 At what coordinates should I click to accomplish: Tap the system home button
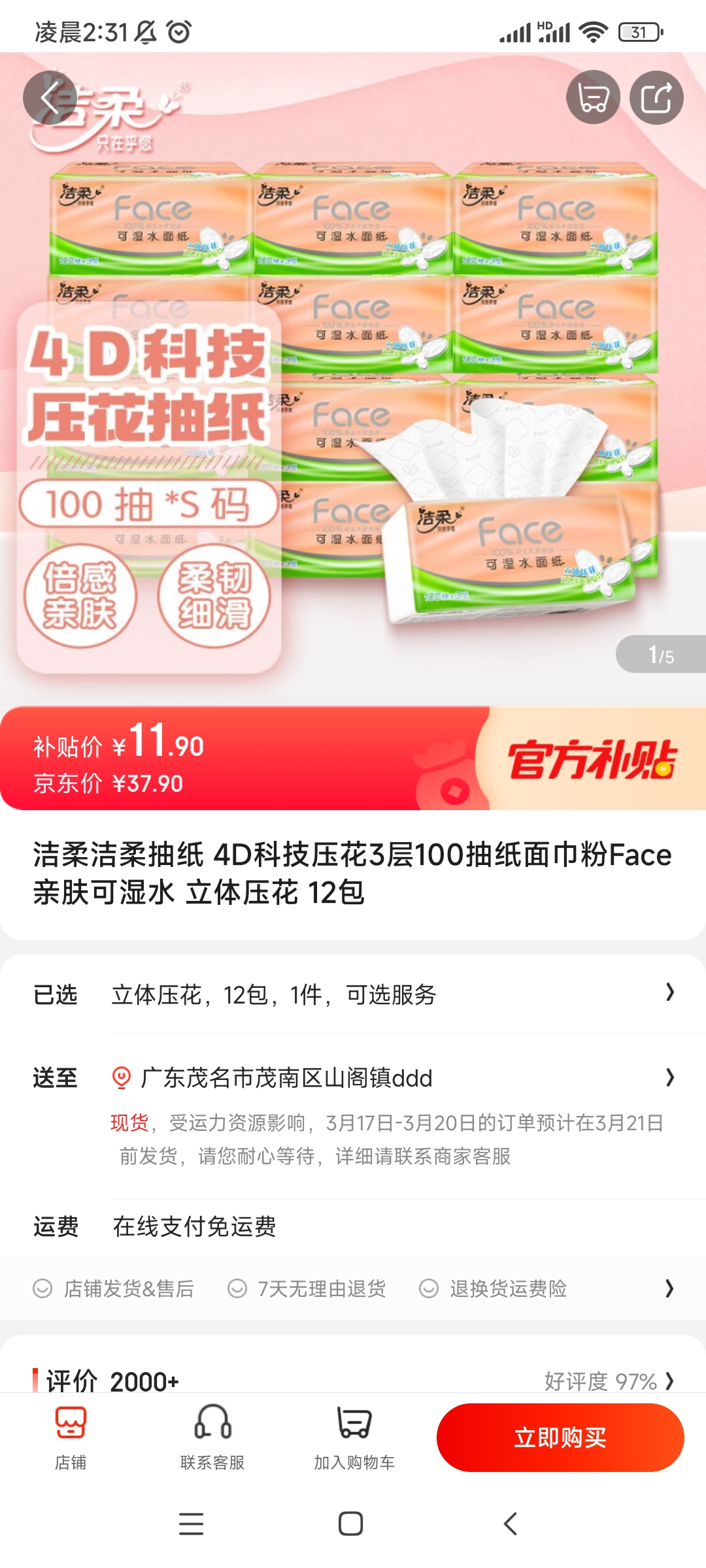click(x=351, y=1524)
